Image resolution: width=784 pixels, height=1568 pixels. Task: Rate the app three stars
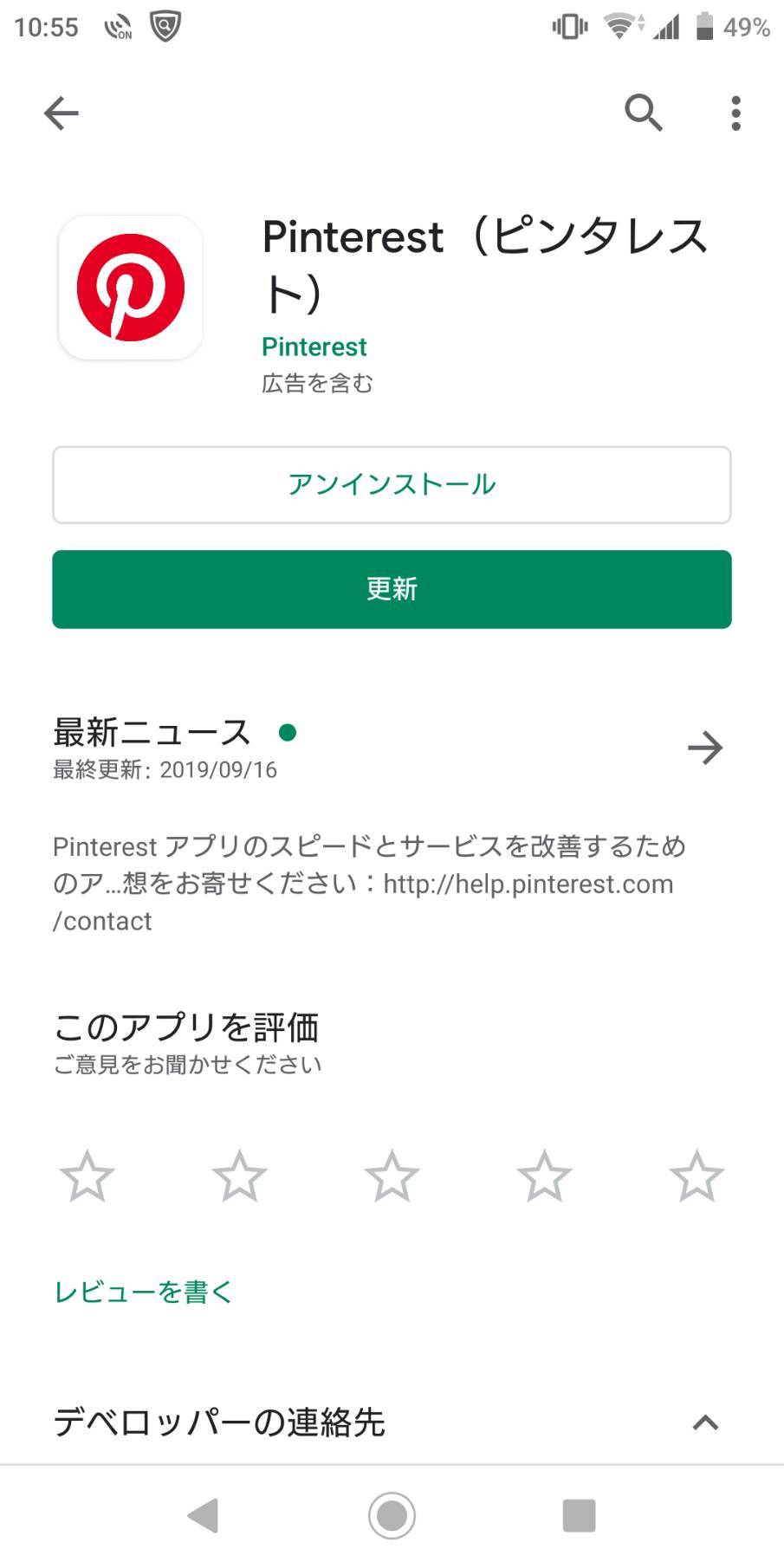[x=392, y=1176]
